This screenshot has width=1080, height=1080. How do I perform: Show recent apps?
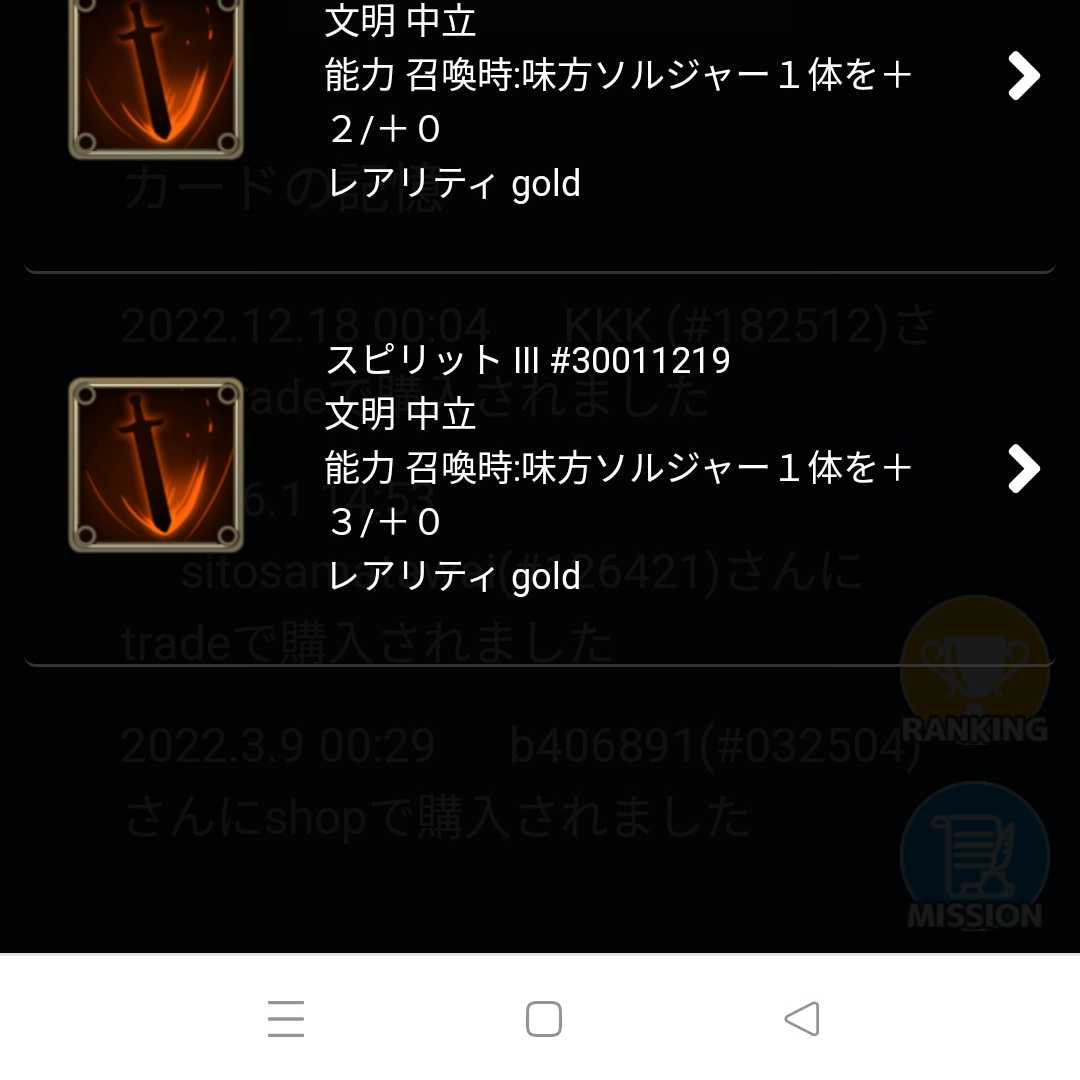(286, 1019)
